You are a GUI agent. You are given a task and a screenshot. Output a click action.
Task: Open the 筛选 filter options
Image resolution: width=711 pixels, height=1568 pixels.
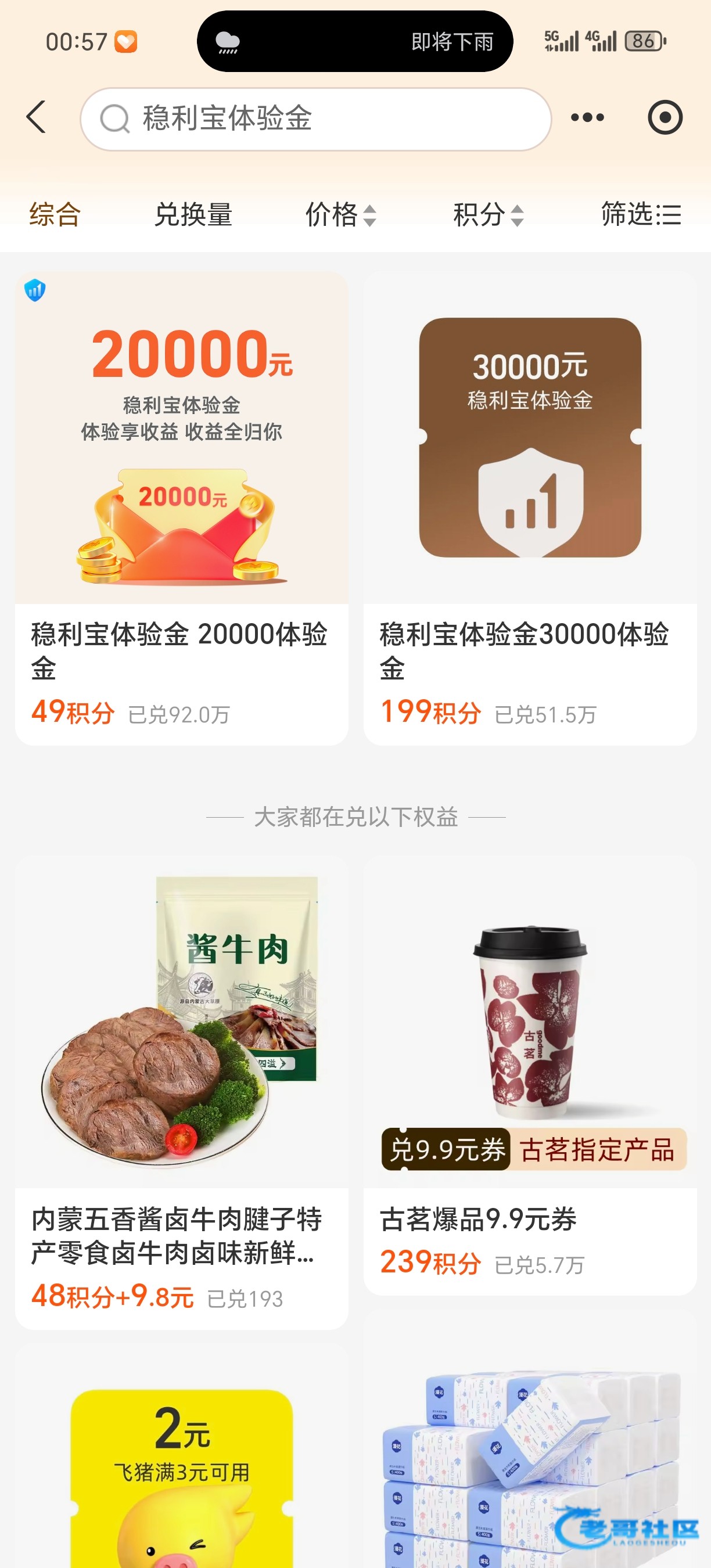pyautogui.click(x=641, y=214)
